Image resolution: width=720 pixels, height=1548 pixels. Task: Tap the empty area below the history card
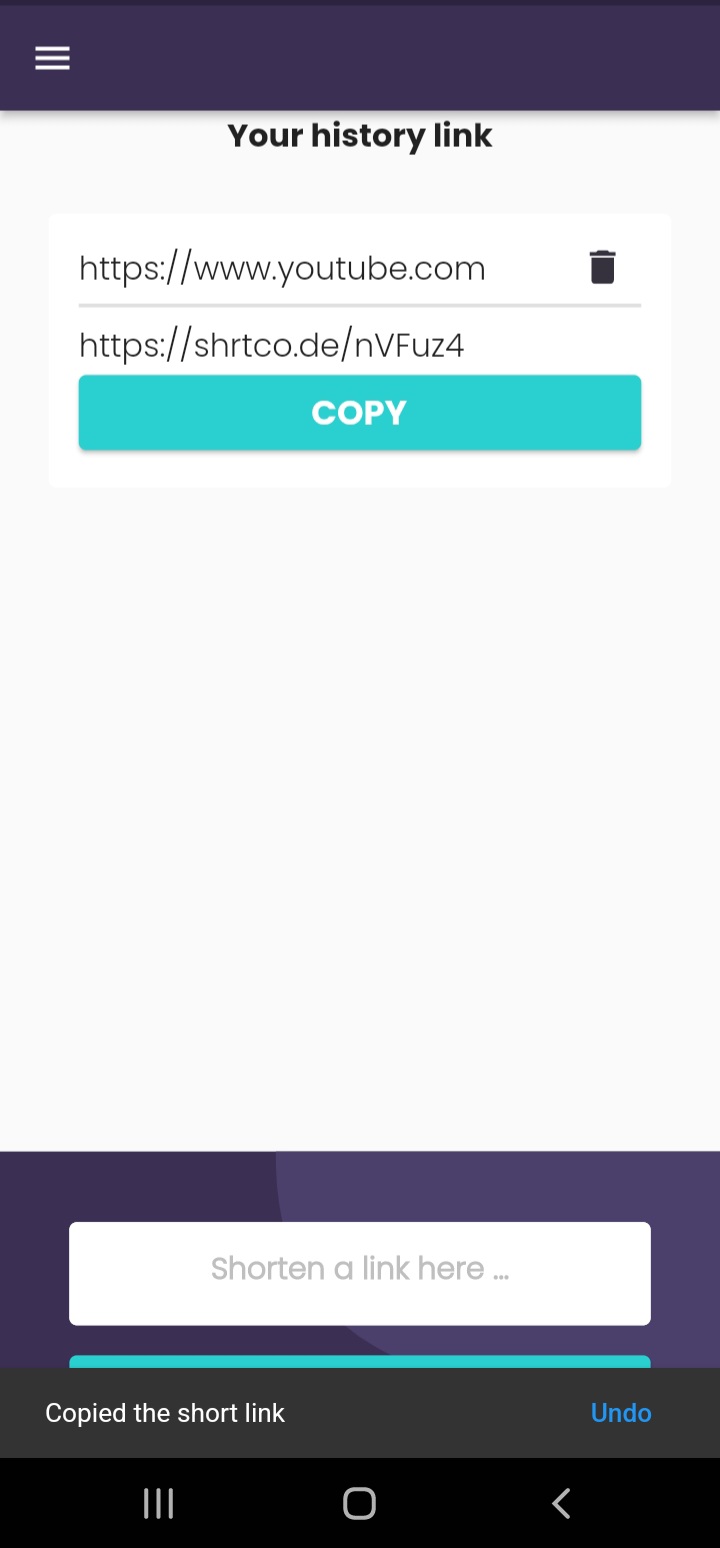click(x=360, y=800)
